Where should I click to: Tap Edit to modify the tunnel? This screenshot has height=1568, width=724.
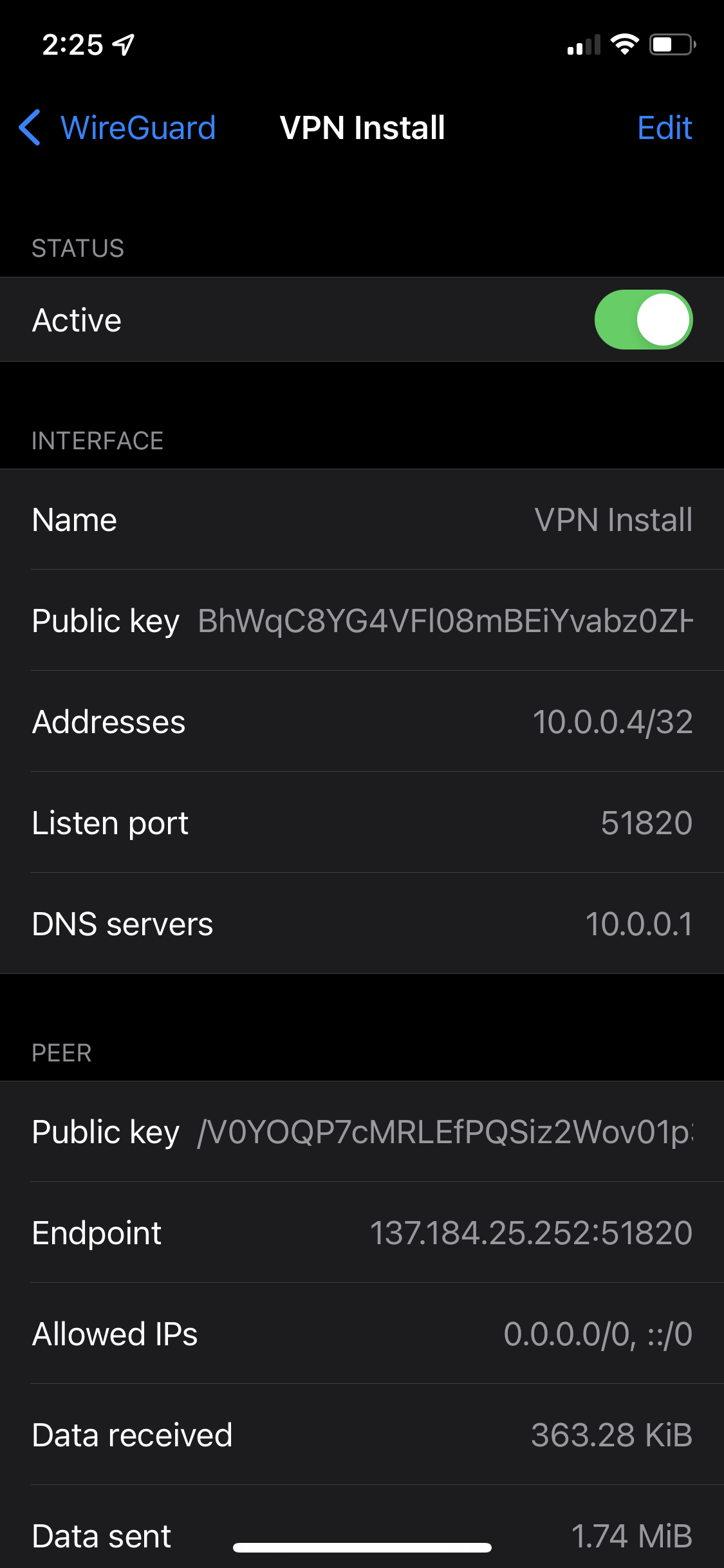(x=665, y=128)
